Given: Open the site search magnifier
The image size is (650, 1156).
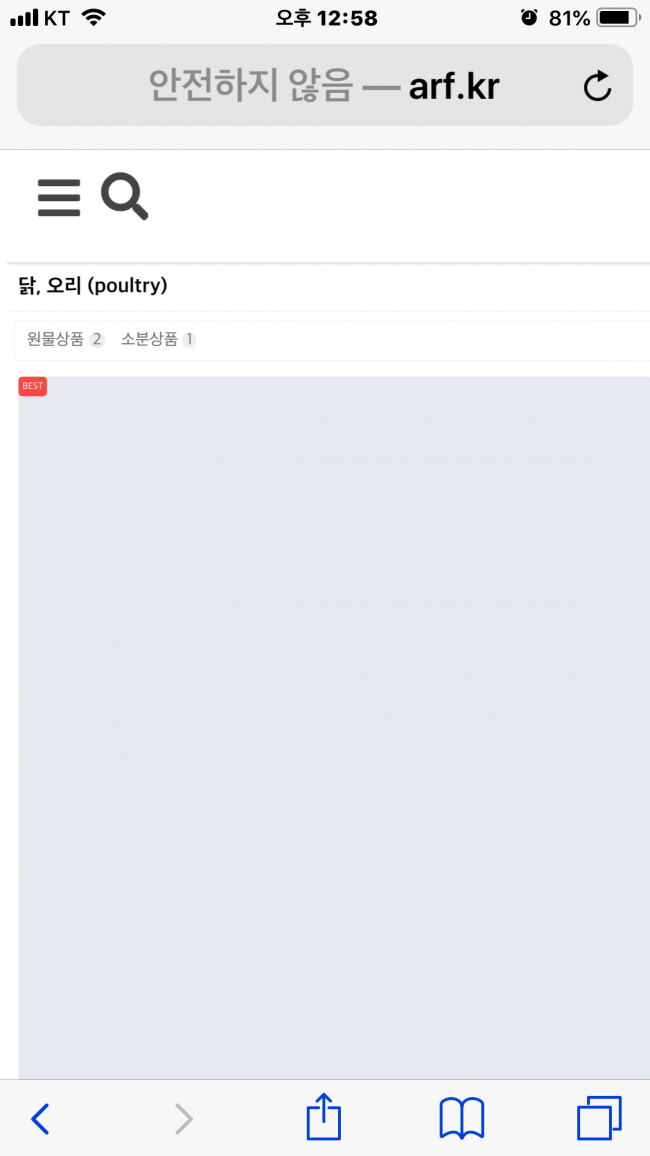Looking at the screenshot, I should (125, 196).
